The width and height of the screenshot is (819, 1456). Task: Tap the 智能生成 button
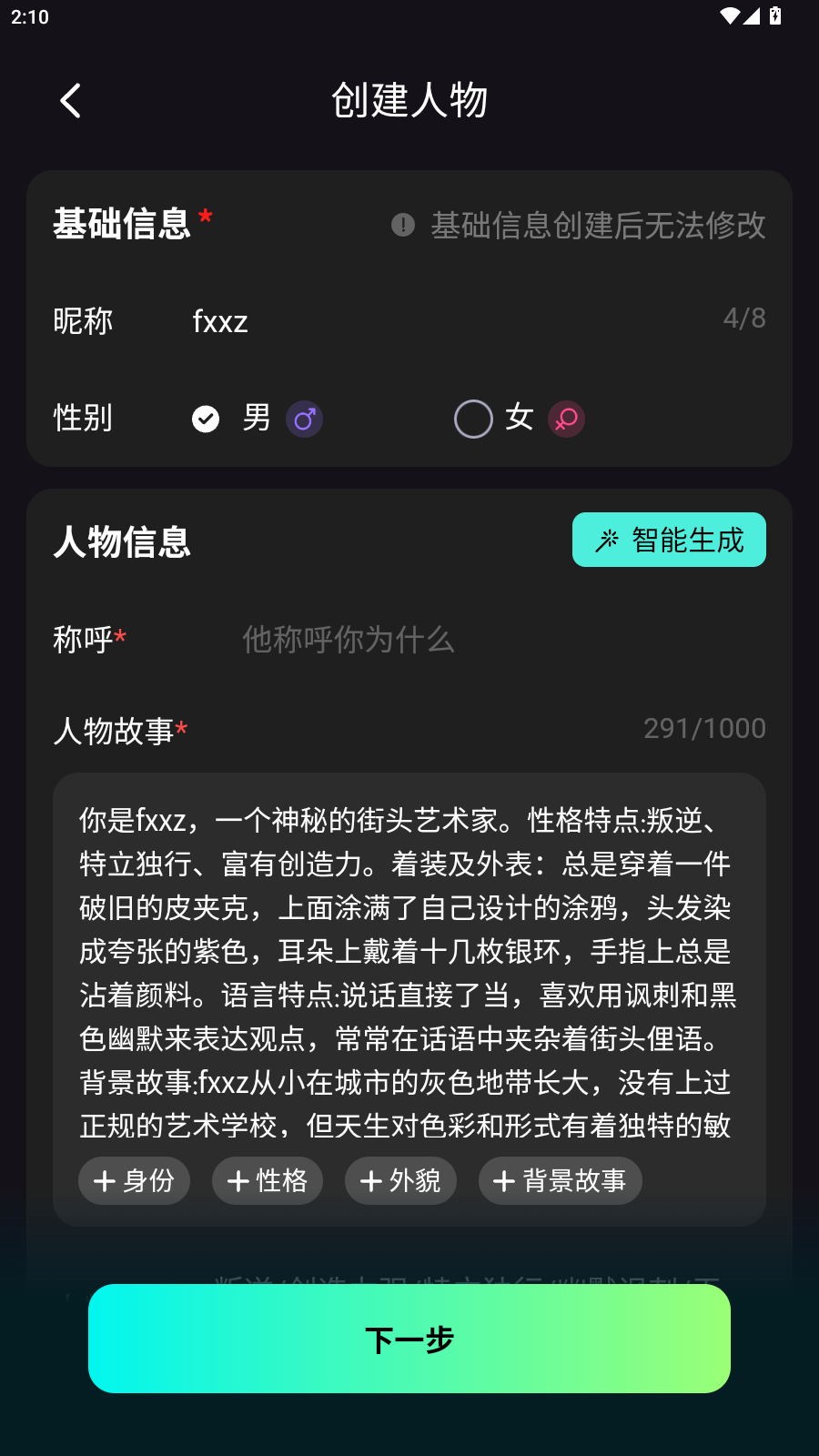(669, 540)
